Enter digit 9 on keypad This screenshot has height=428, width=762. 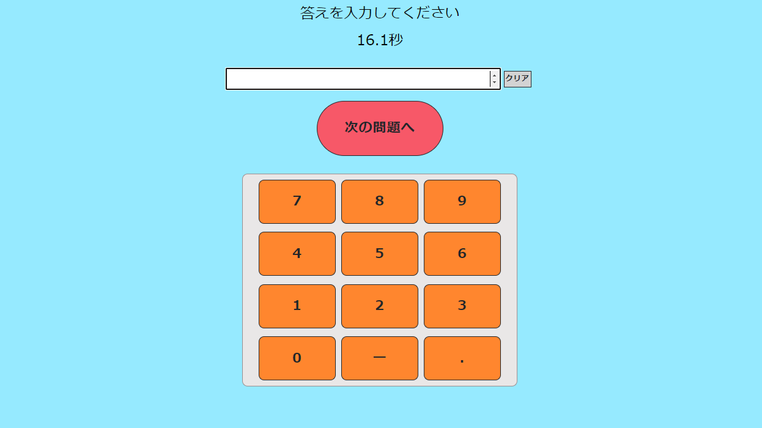462,201
